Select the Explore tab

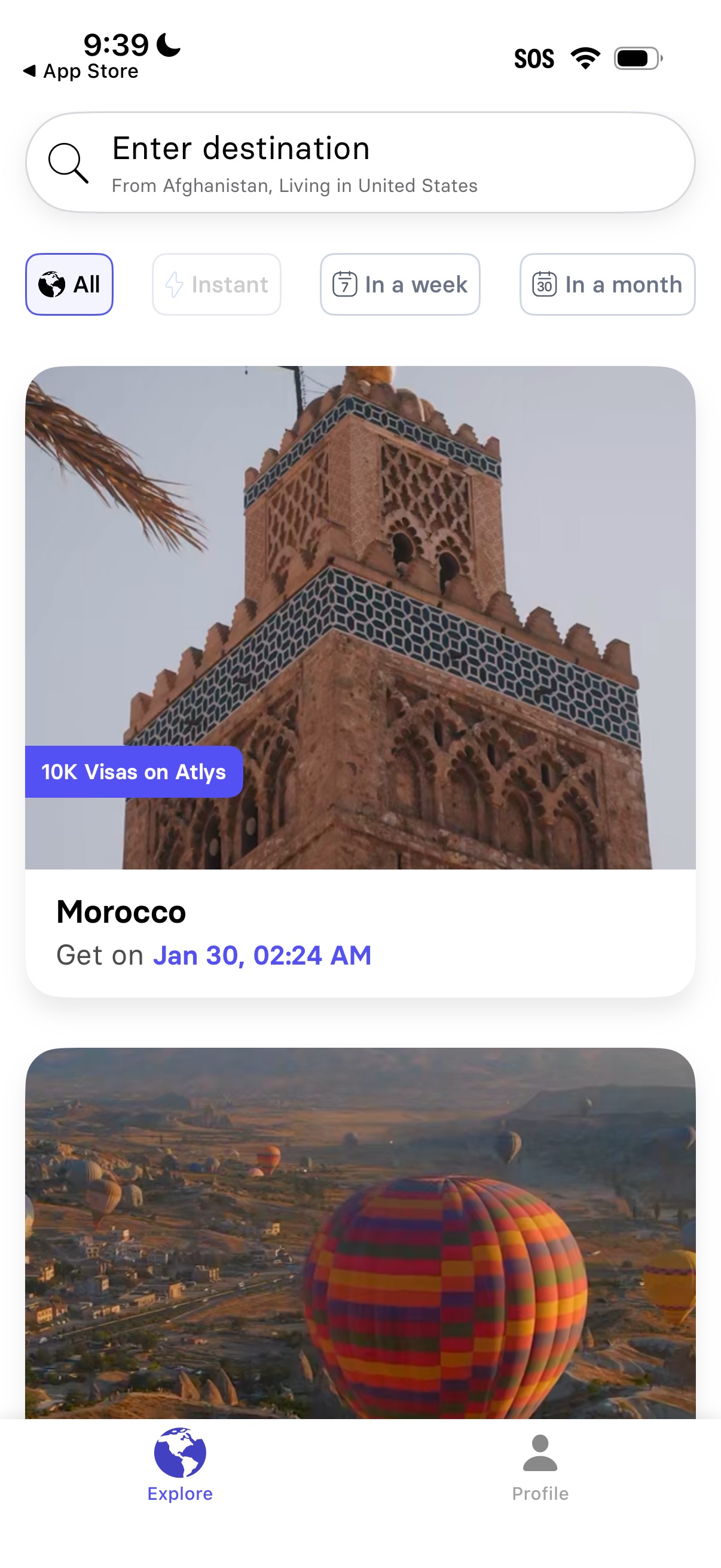point(179,1473)
